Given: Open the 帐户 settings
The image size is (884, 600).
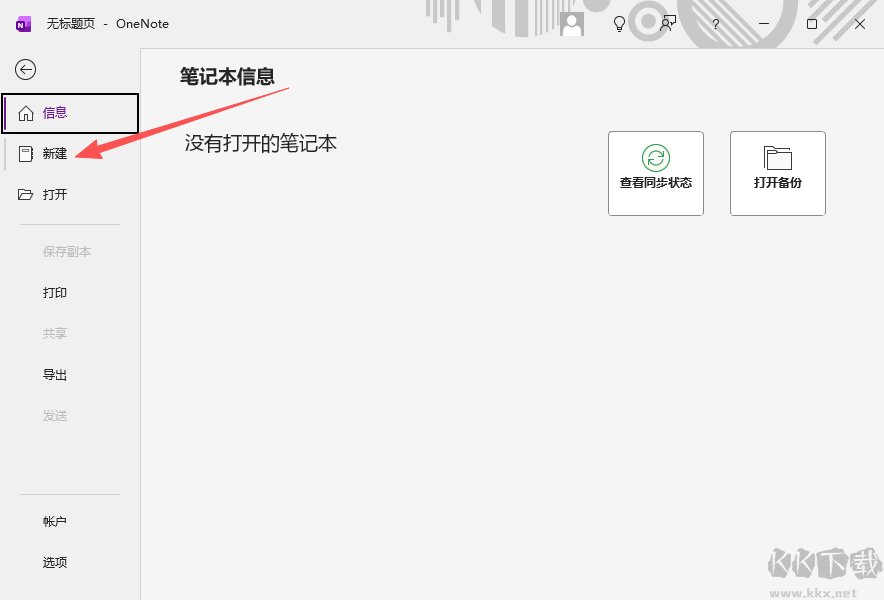Looking at the screenshot, I should coord(55,521).
